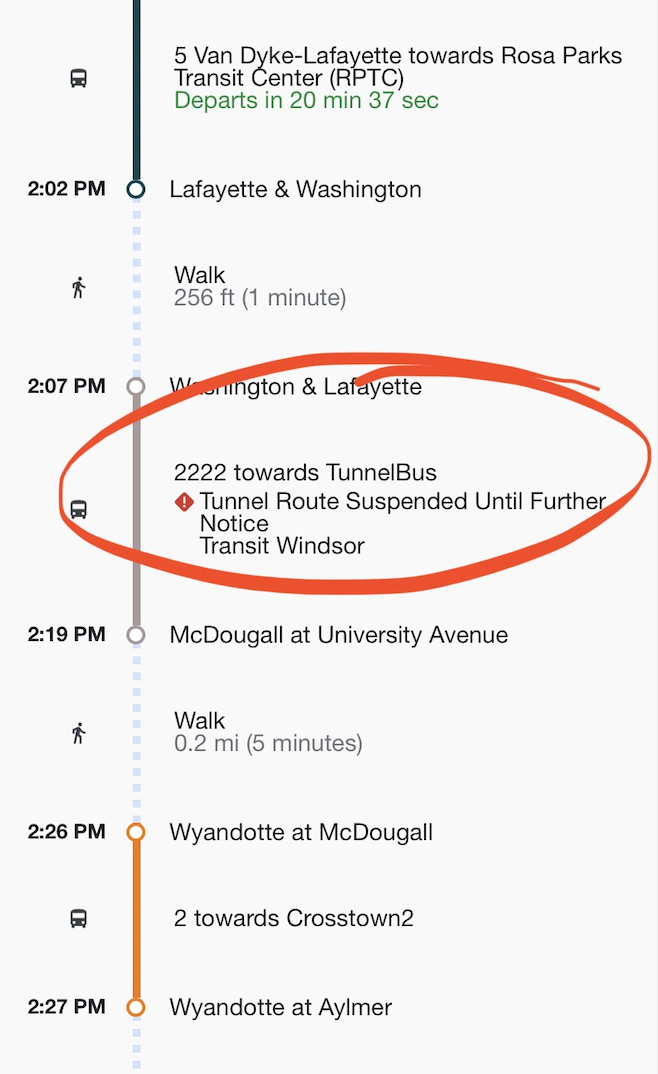658x1074 pixels.
Task: Open the 5 Van Dyke-Lafayette bus leg
Action: point(397,66)
